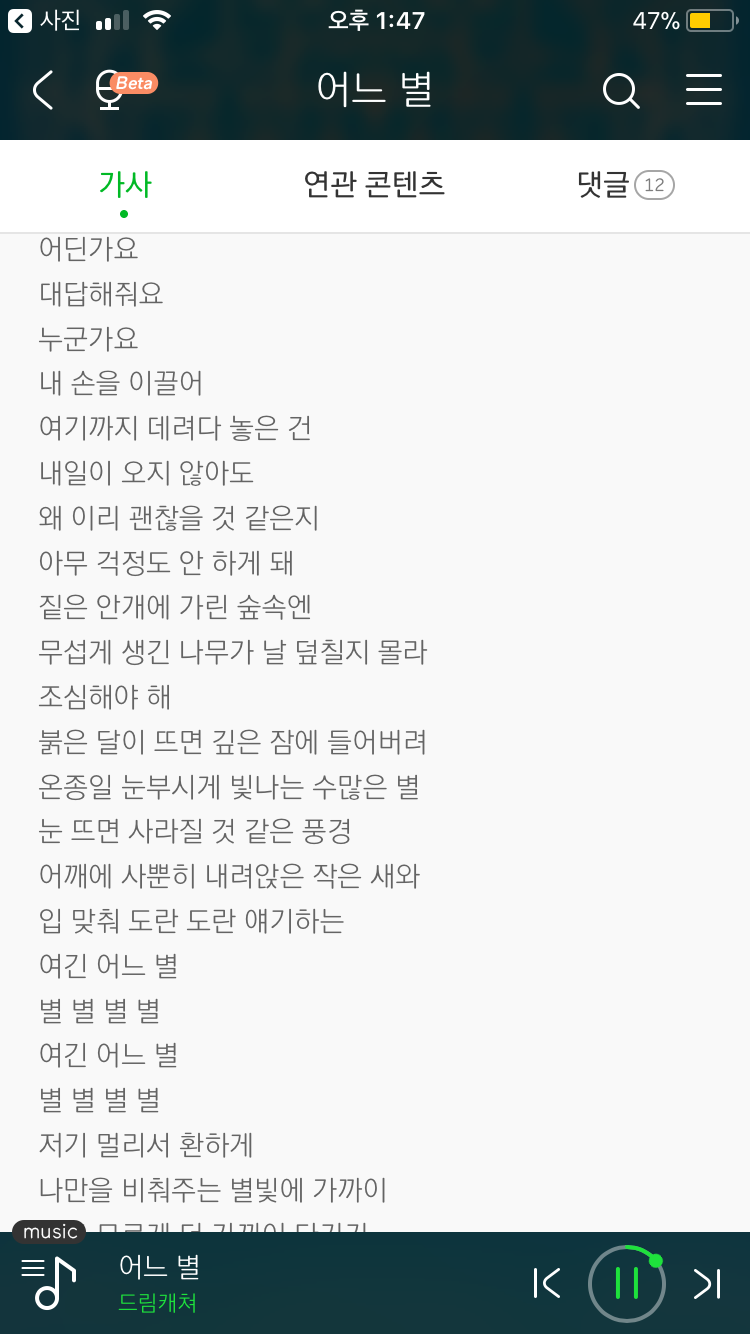Switch to the 가사 tab
The width and height of the screenshot is (750, 1334).
pos(124,186)
